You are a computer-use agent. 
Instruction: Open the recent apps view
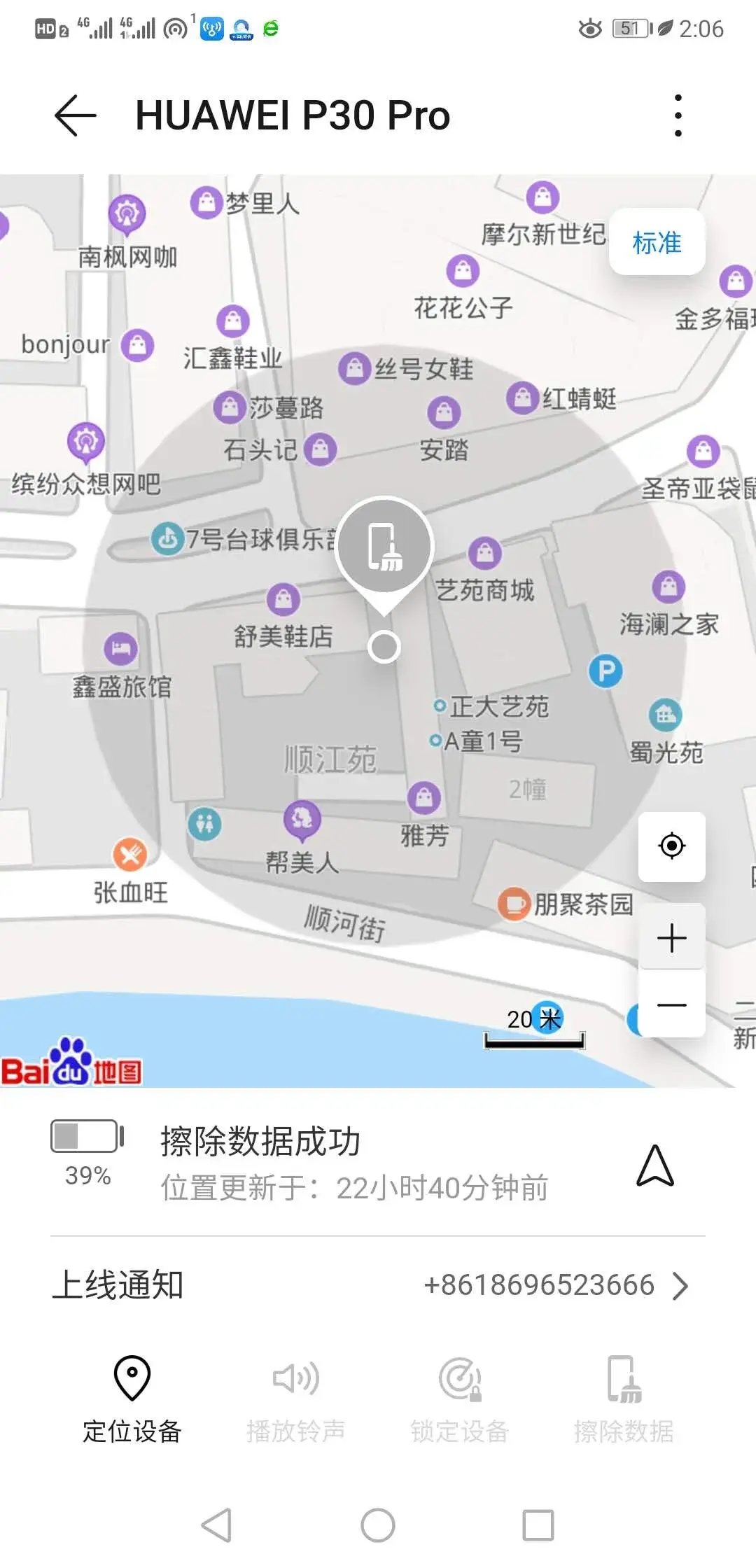pos(538,1525)
